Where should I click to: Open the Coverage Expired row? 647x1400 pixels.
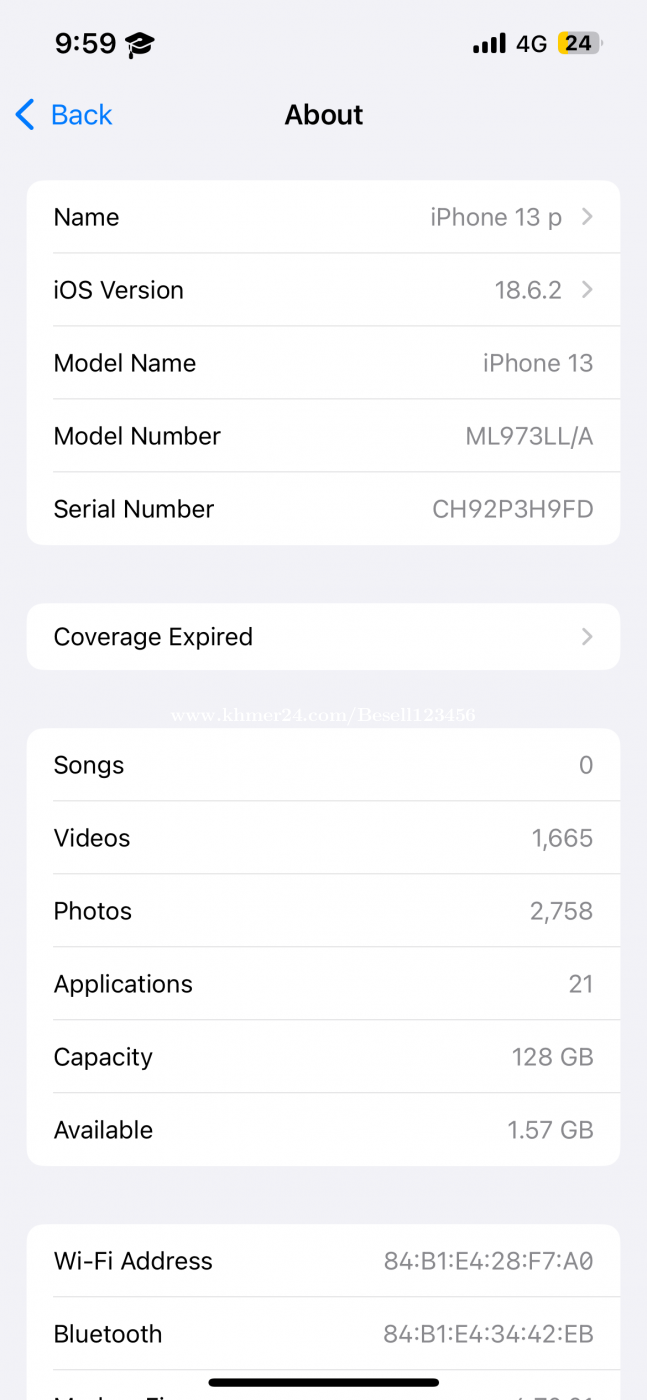point(323,637)
